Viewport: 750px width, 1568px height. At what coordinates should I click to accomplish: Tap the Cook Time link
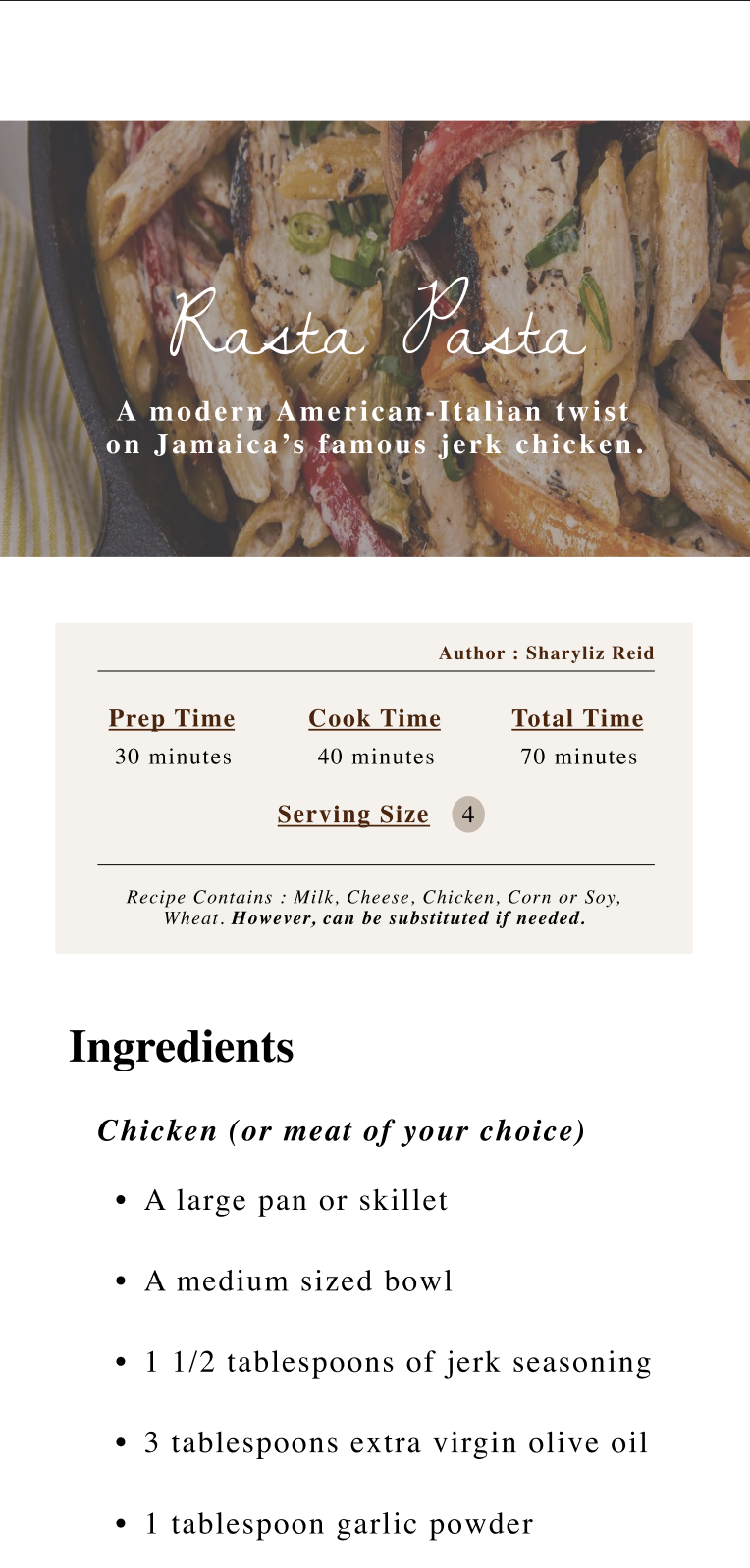click(374, 719)
